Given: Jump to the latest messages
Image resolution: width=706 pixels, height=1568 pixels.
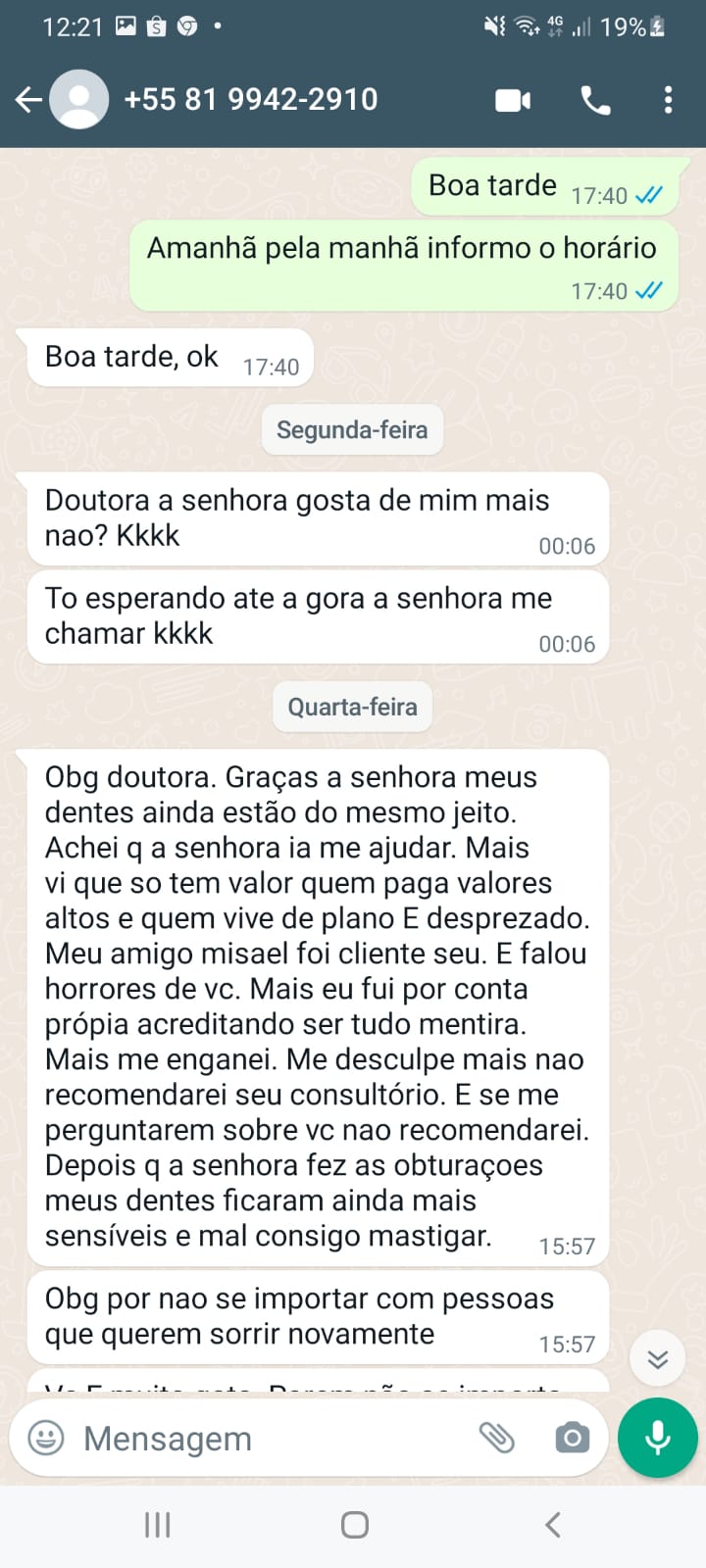Looking at the screenshot, I should (x=657, y=1358).
